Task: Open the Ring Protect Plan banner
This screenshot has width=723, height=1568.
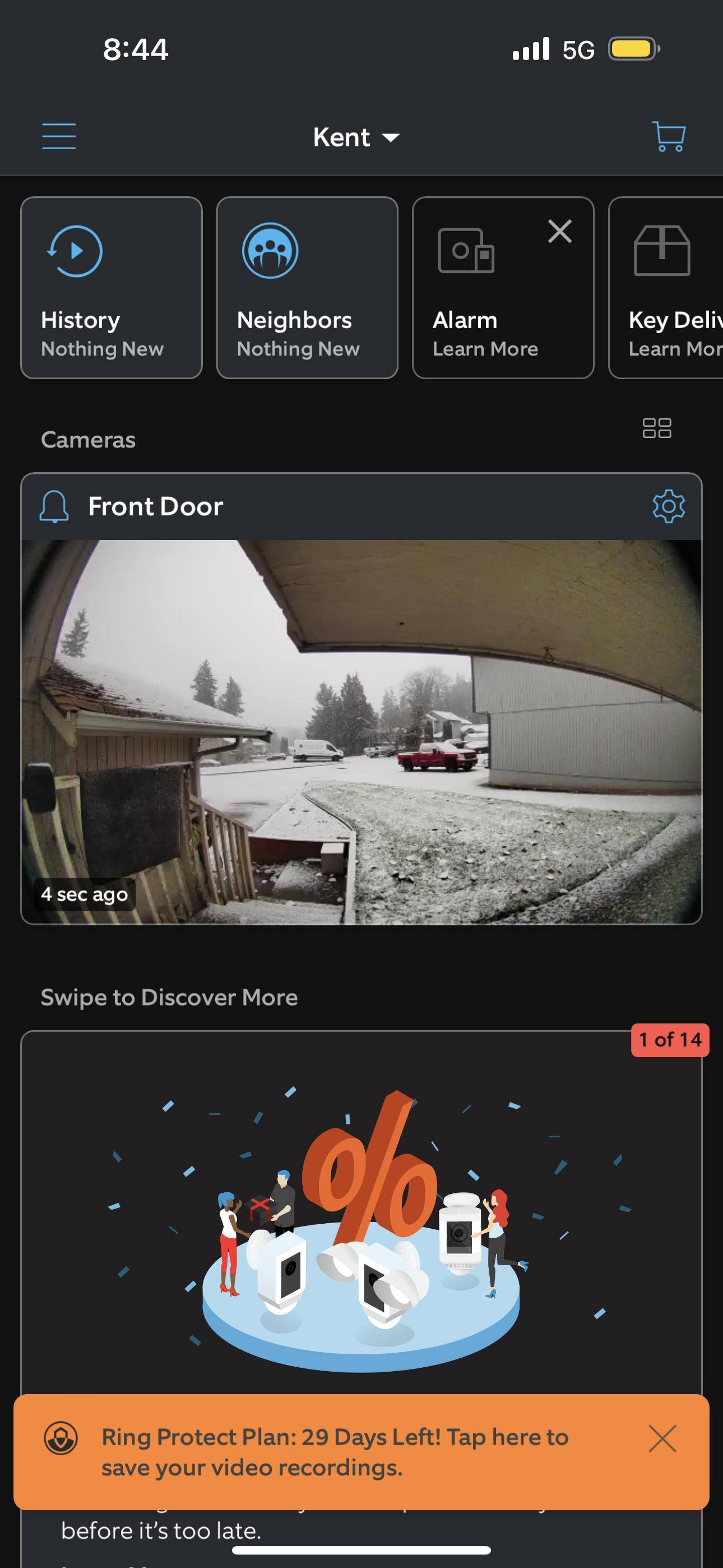Action: coord(335,1452)
